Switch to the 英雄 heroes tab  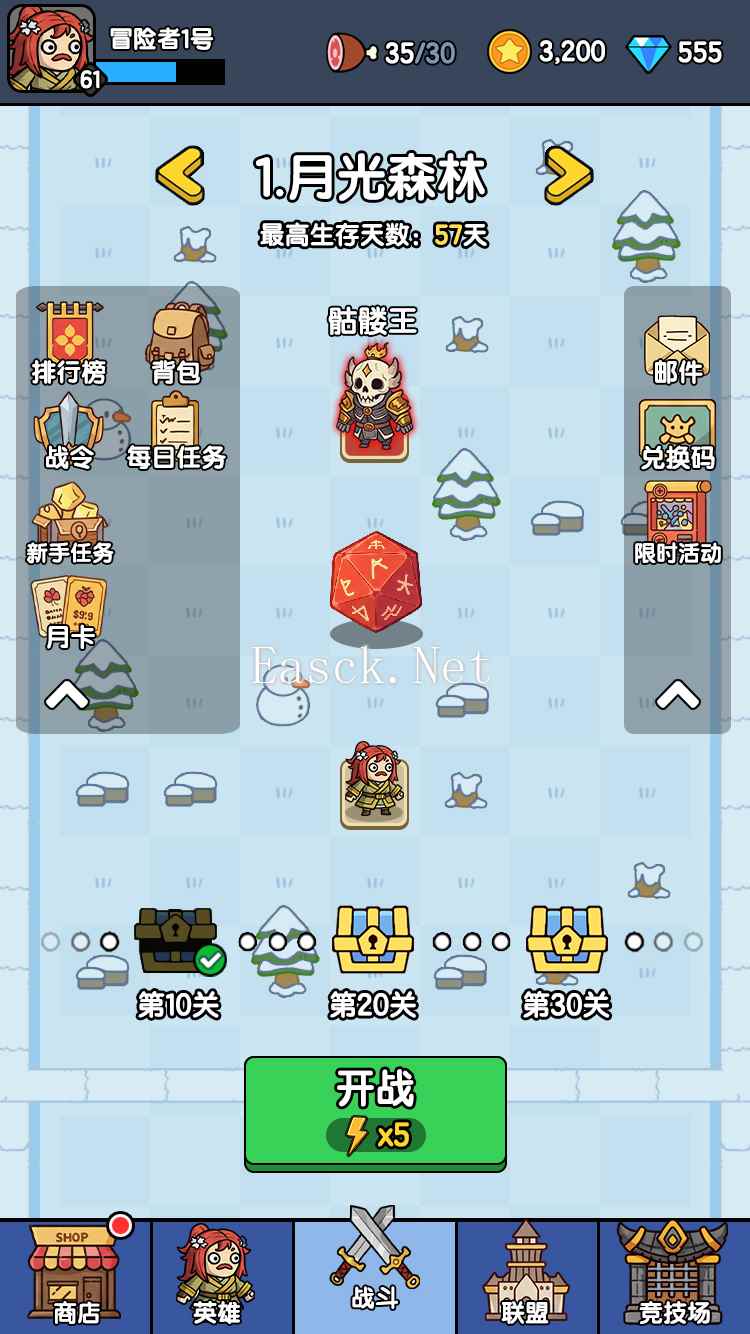[217, 1275]
